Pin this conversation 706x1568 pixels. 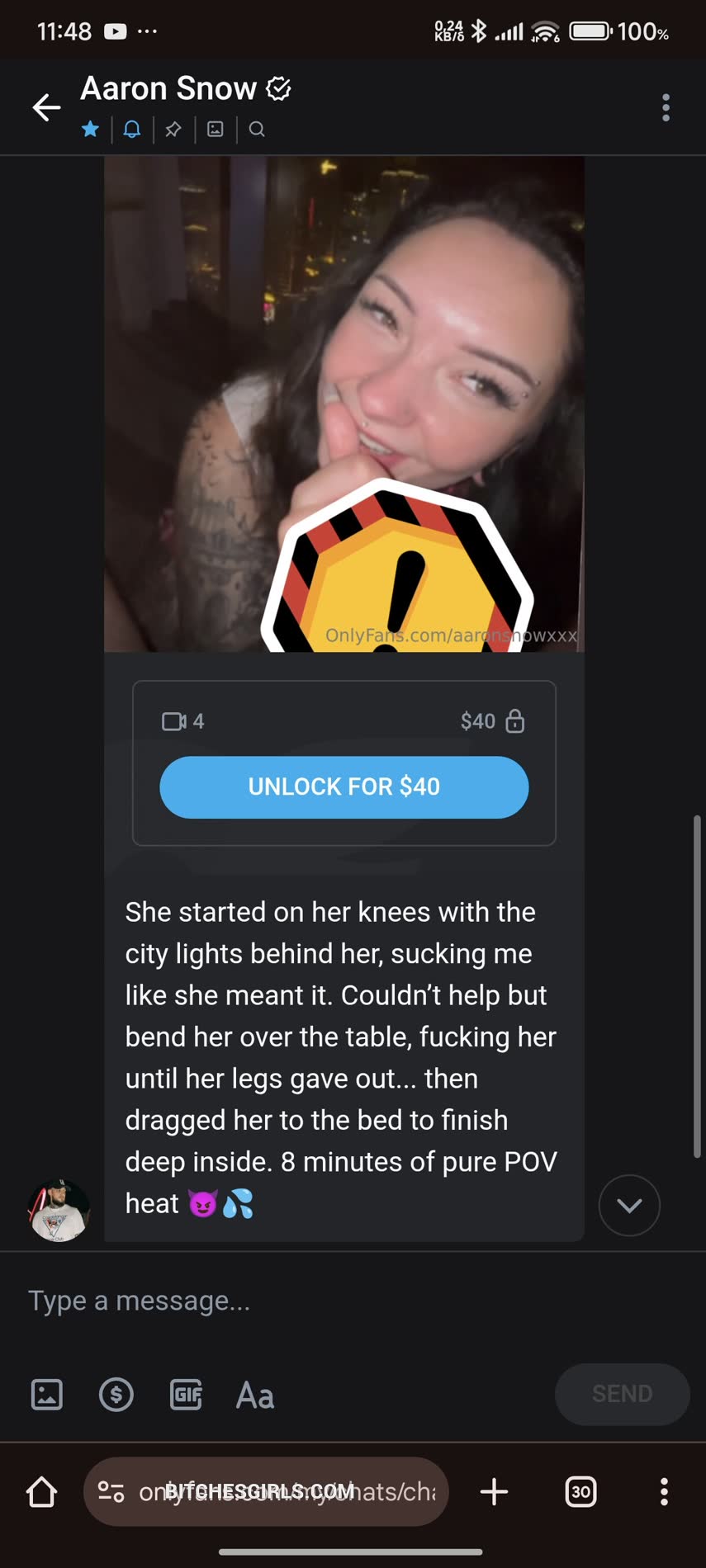[x=173, y=130]
